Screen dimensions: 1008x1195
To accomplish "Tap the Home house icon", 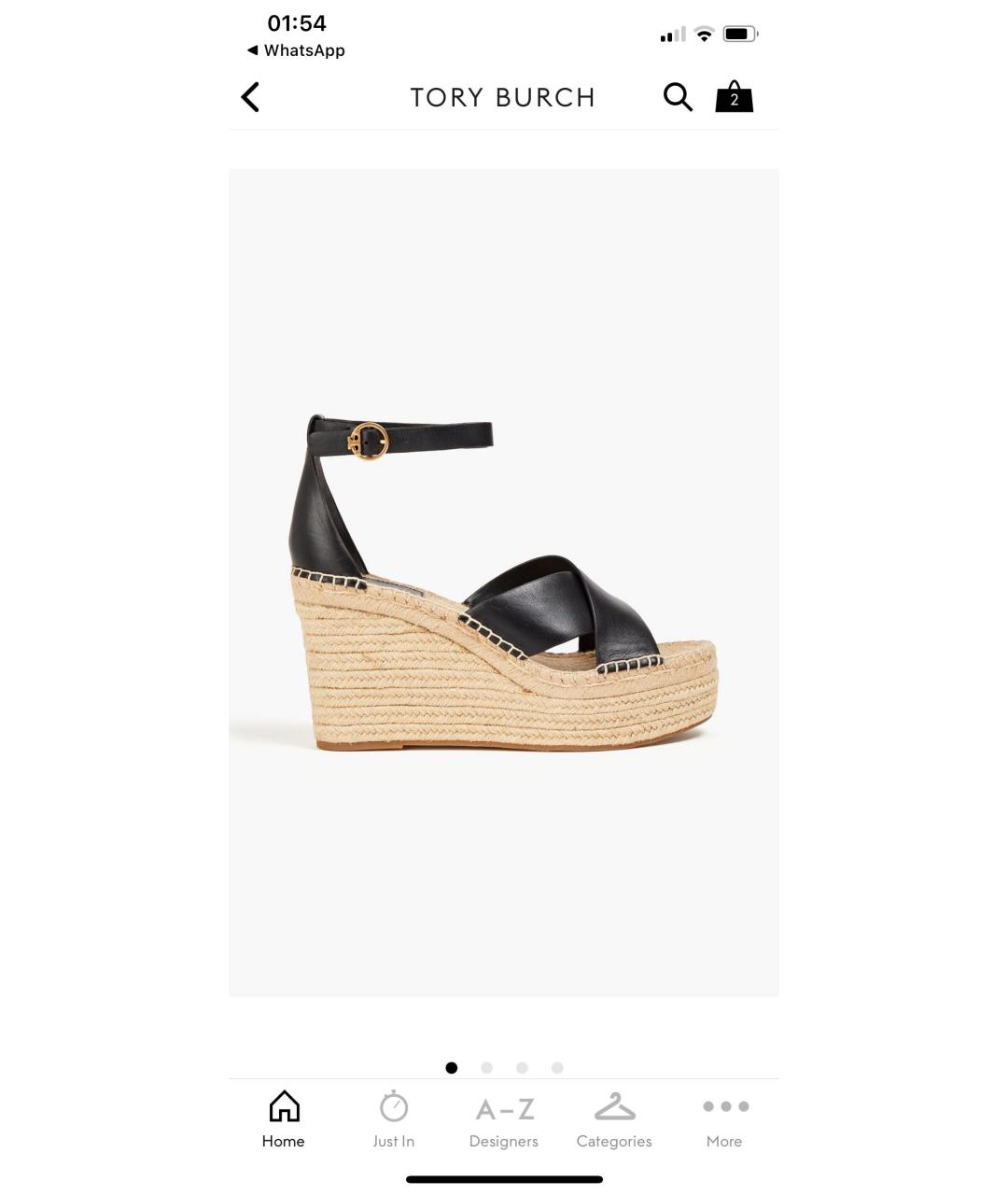I will click(283, 1106).
